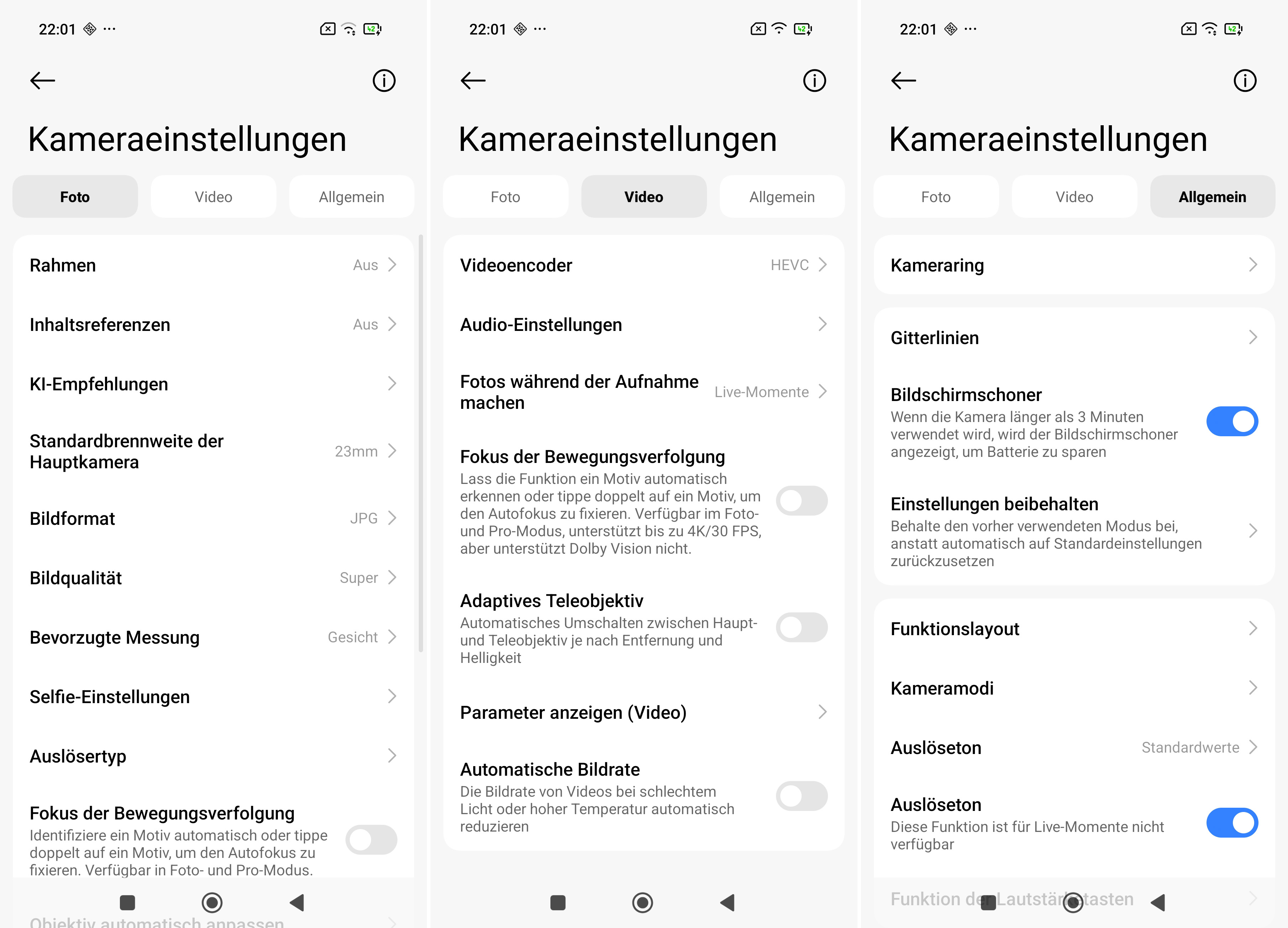Open the Kameraring setting
The image size is (1288, 928).
coord(1073,265)
